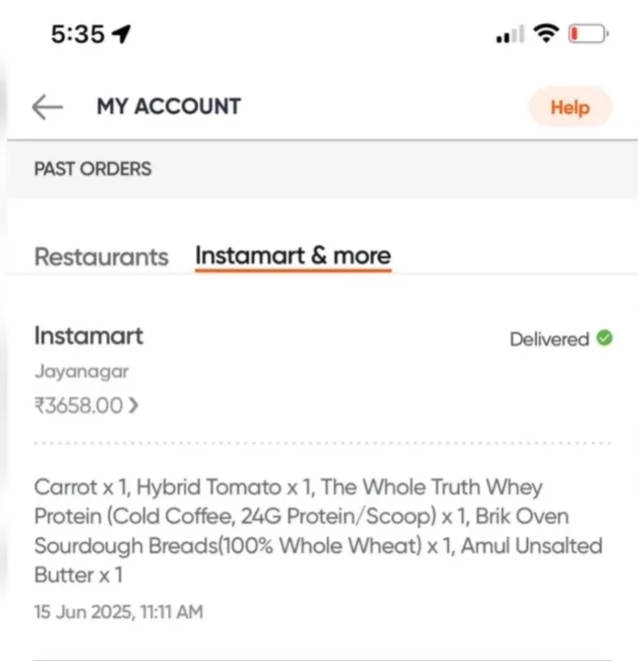Go back from My Account

(47, 107)
